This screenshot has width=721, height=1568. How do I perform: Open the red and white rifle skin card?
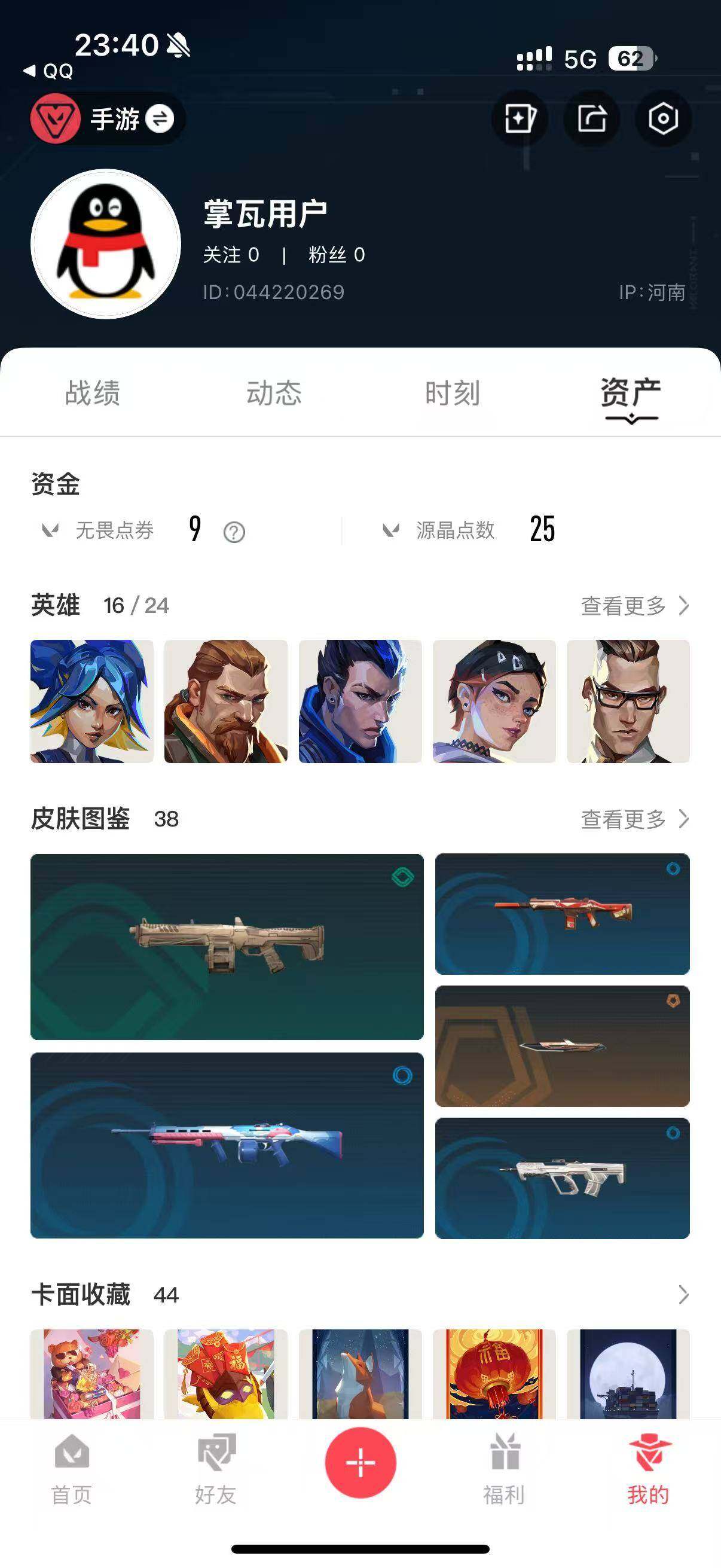tap(562, 914)
